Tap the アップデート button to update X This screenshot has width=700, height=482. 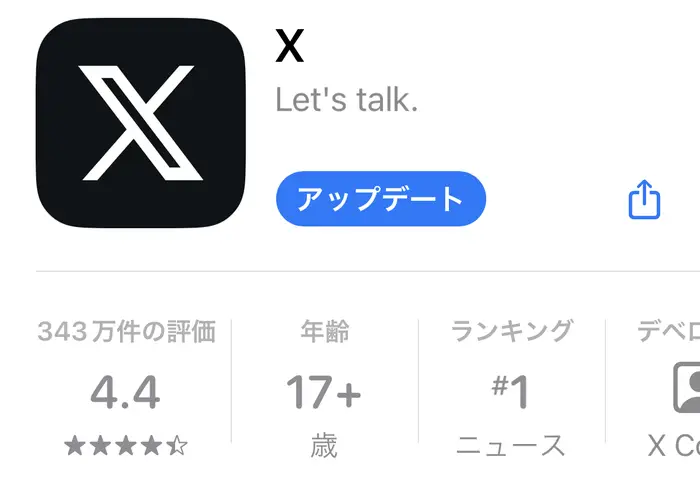click(x=380, y=199)
